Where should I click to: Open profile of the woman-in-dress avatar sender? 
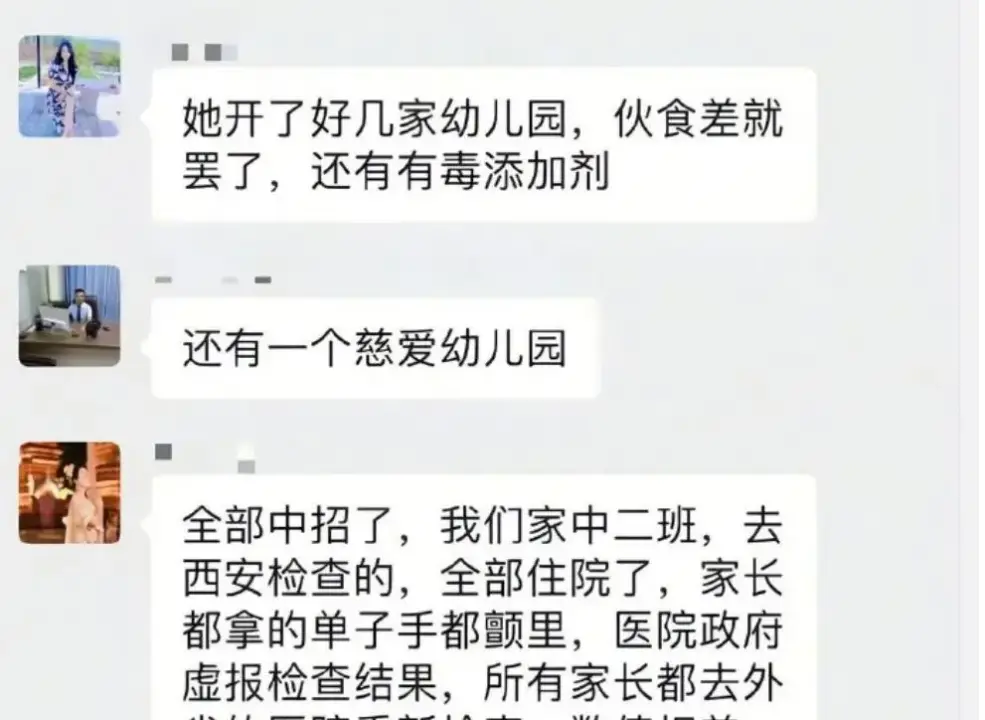[x=69, y=87]
